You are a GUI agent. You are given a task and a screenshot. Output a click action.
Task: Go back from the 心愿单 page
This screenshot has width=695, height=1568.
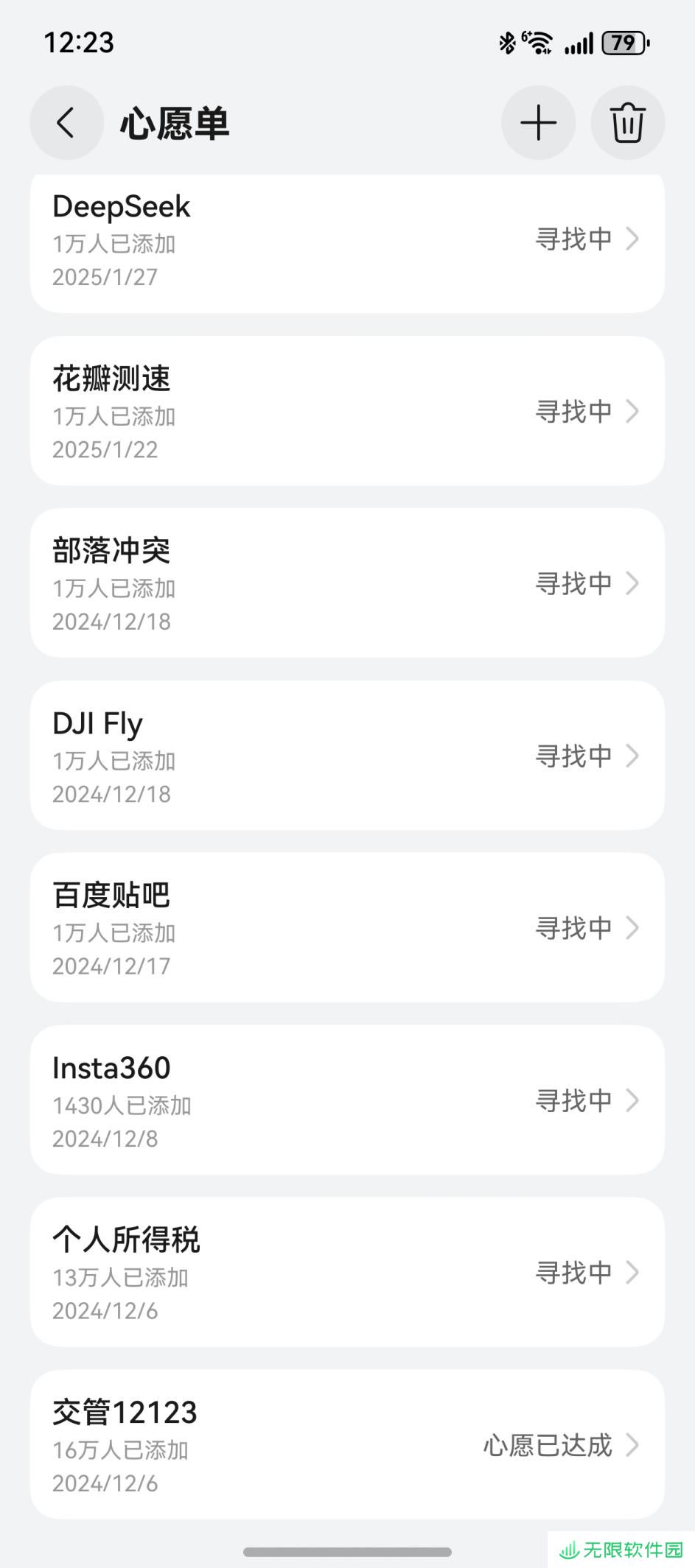66,123
